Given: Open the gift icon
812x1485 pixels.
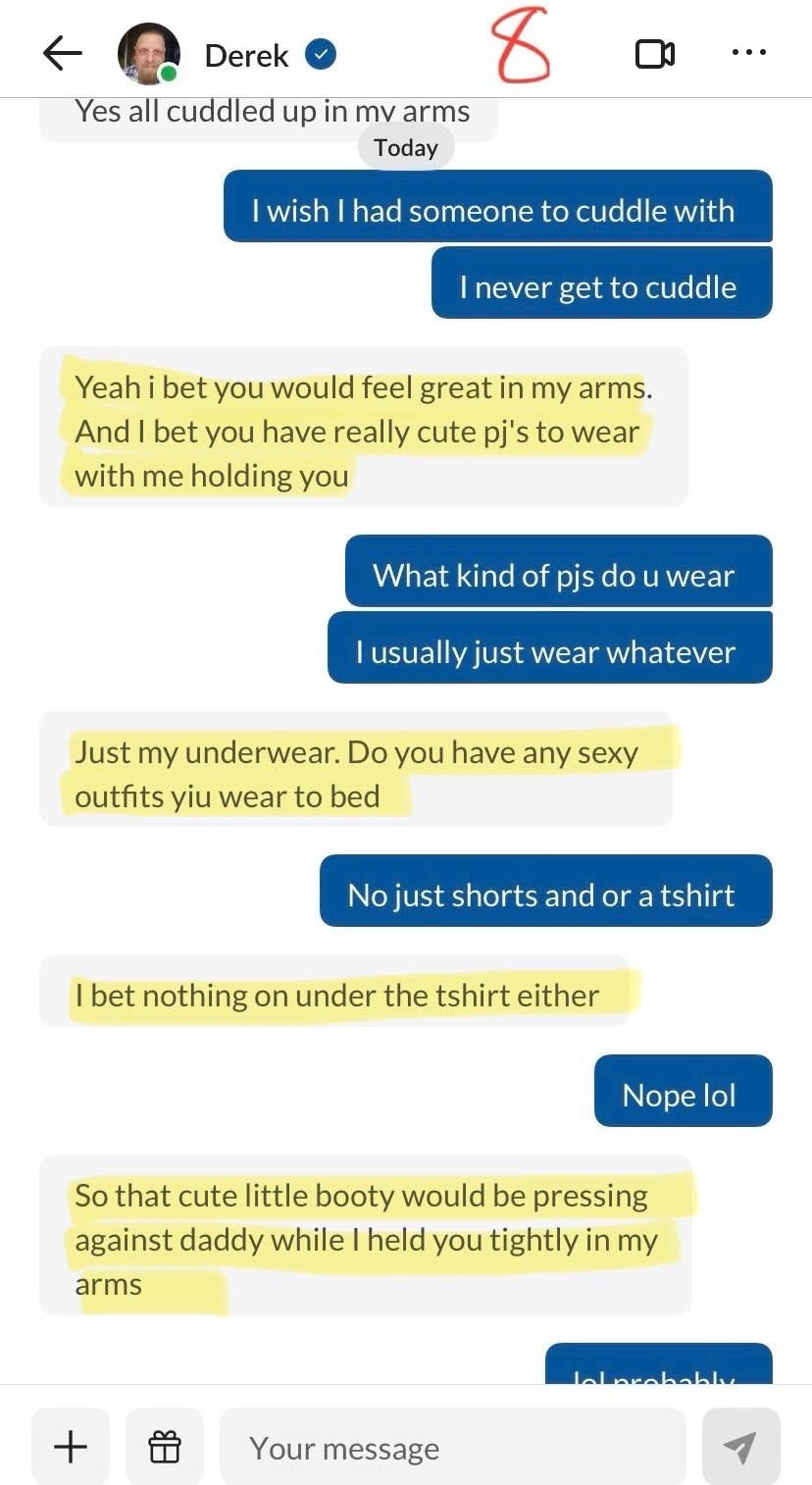Looking at the screenshot, I should click(x=165, y=1446).
